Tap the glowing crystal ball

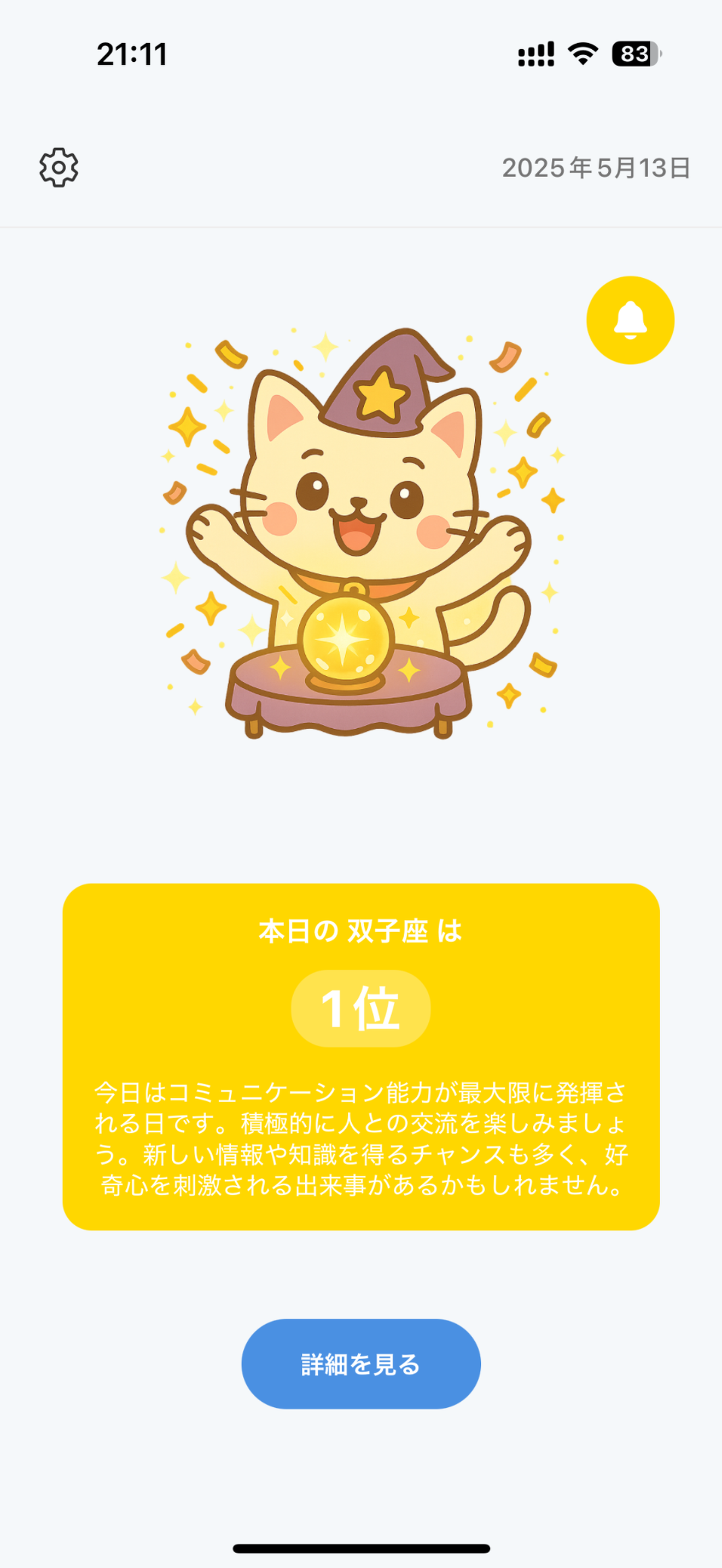coord(347,640)
